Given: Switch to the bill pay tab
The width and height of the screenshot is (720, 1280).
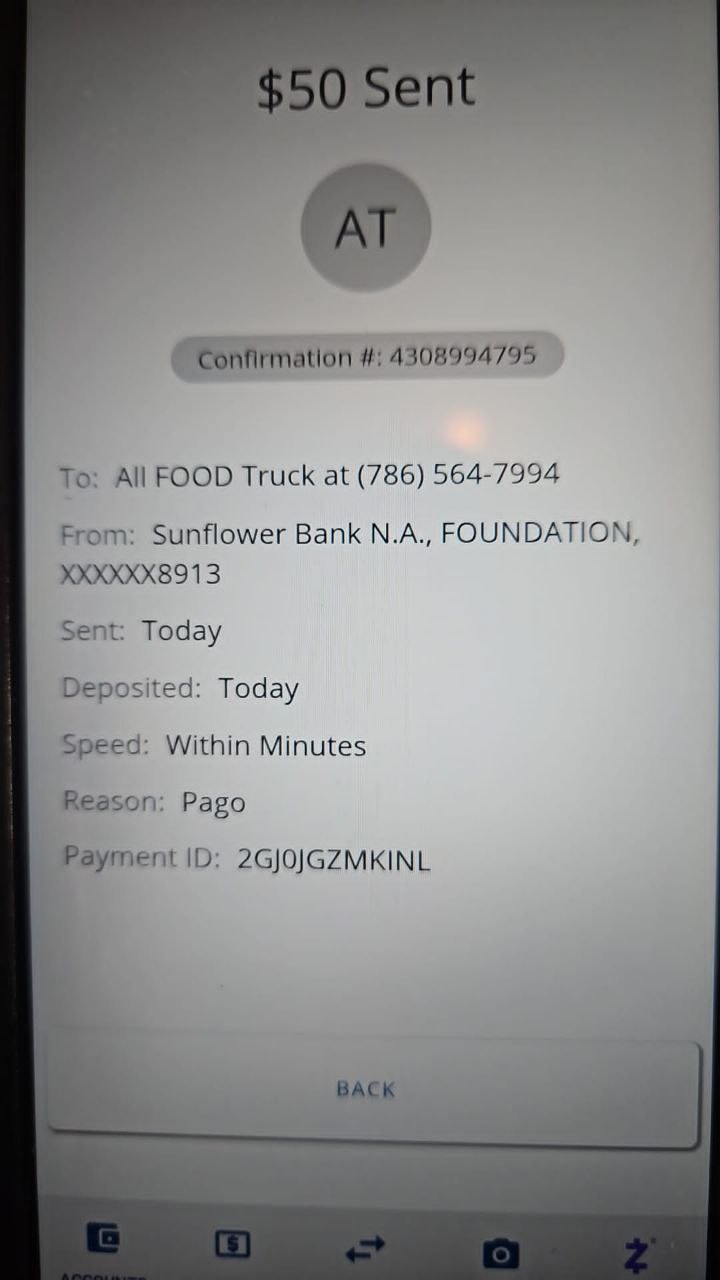Looking at the screenshot, I should click(x=233, y=1244).
